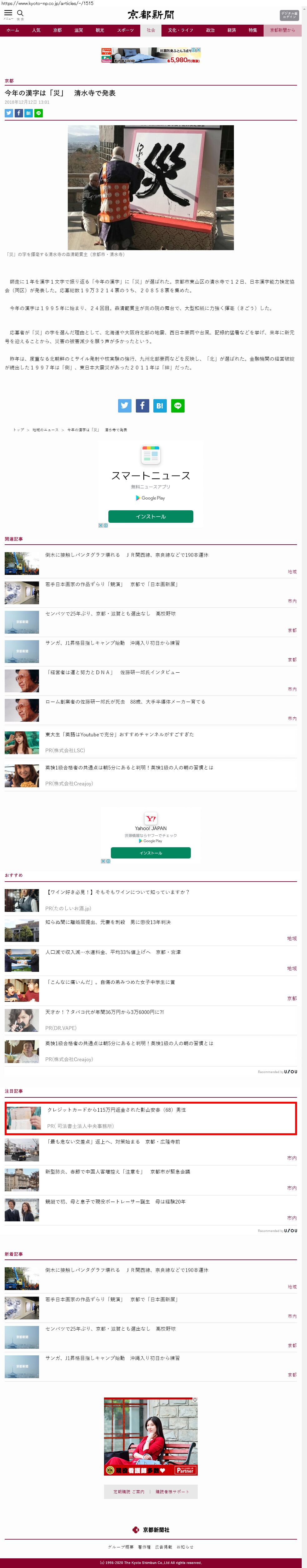
Task: Open the 地域のニュース breadcrumb link
Action: point(46,430)
